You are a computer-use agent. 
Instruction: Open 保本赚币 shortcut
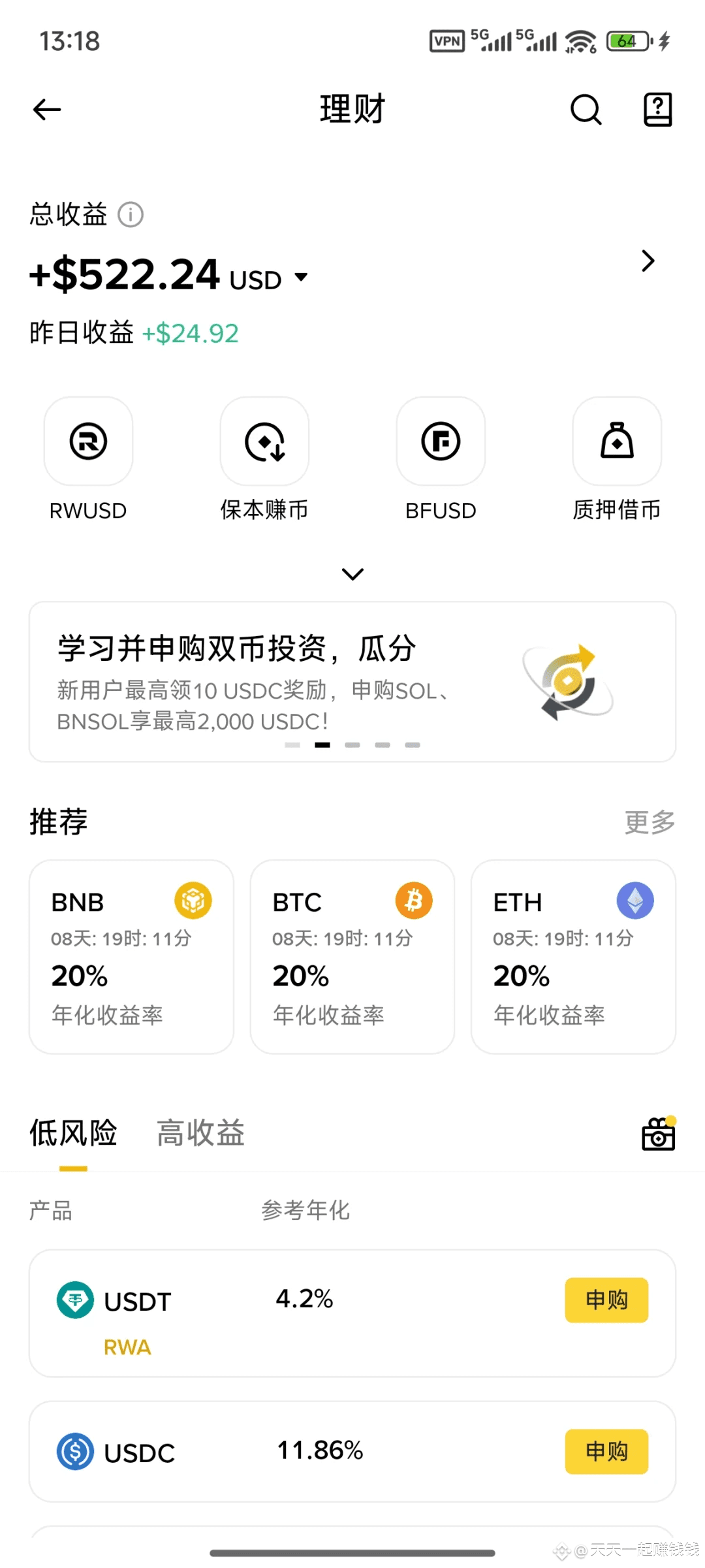coord(264,442)
